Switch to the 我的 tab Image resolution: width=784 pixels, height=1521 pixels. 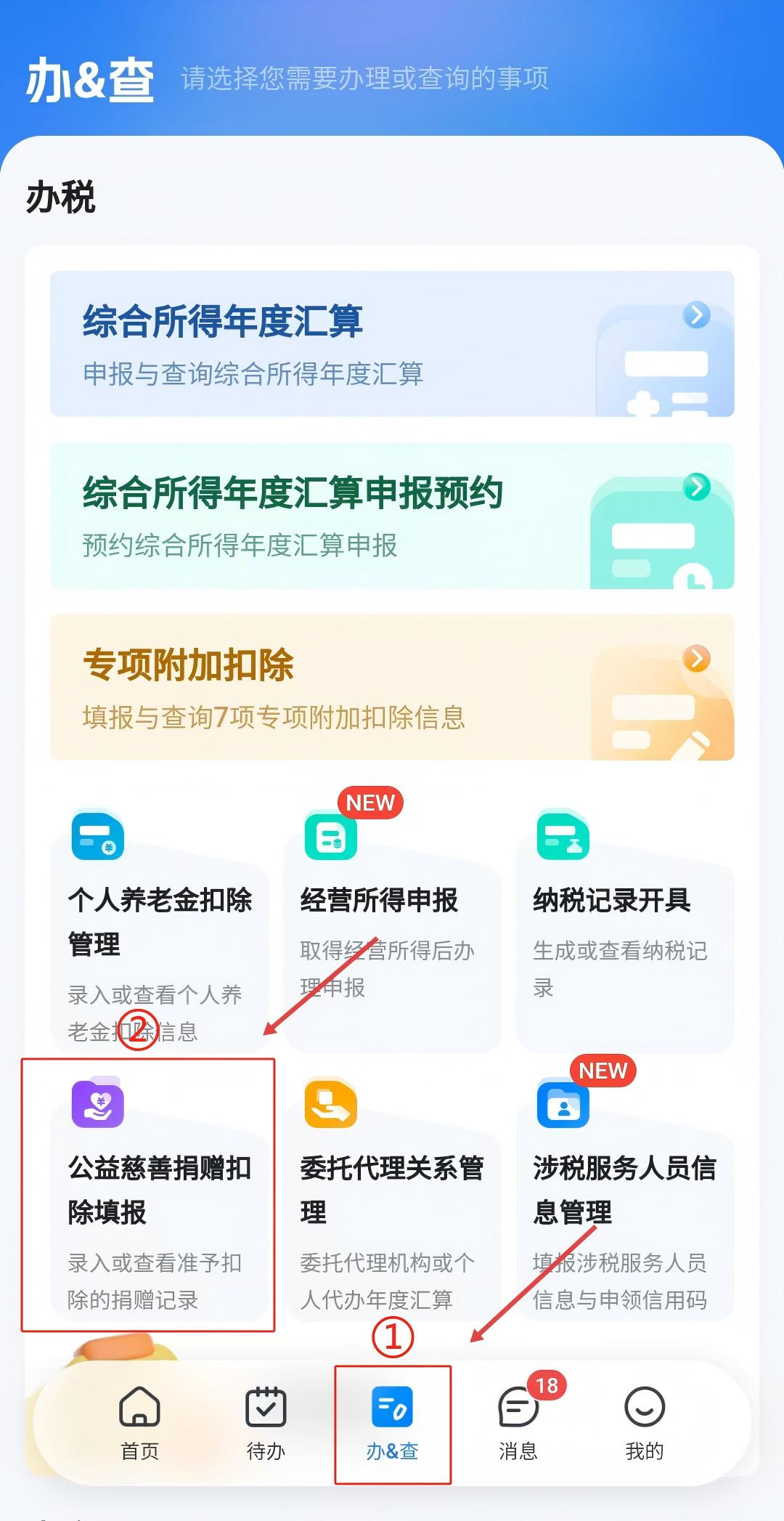pos(645,1424)
